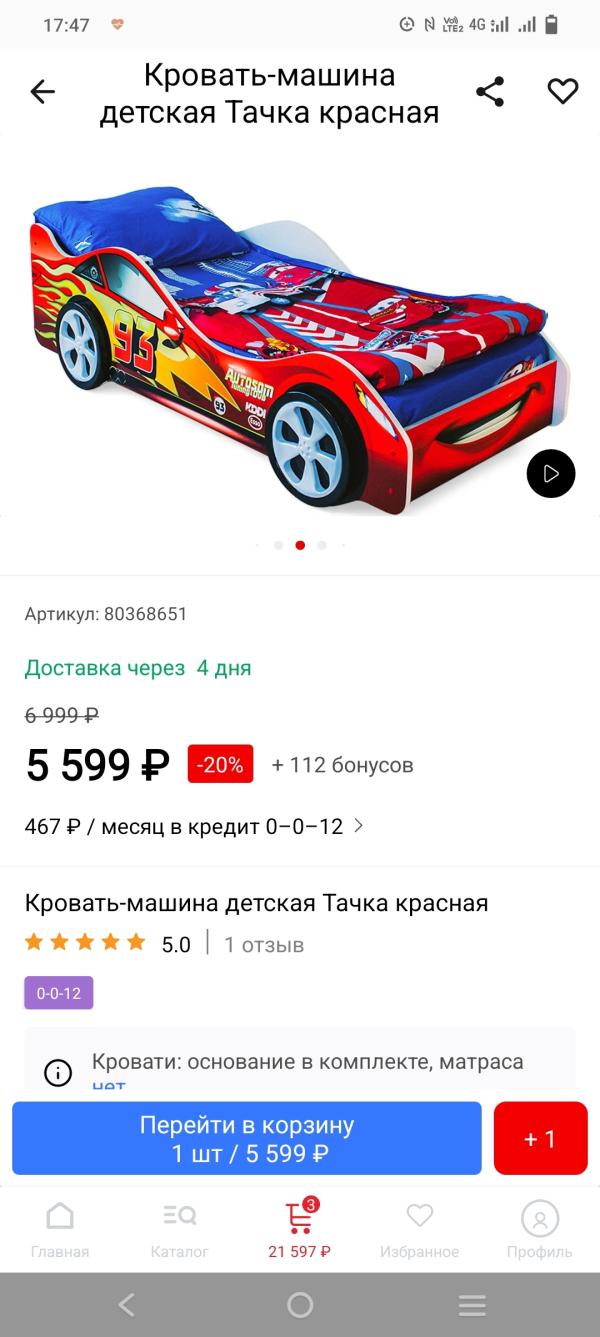Add one more item with +1
Image resolution: width=600 pixels, height=1337 pixels.
(540, 1138)
